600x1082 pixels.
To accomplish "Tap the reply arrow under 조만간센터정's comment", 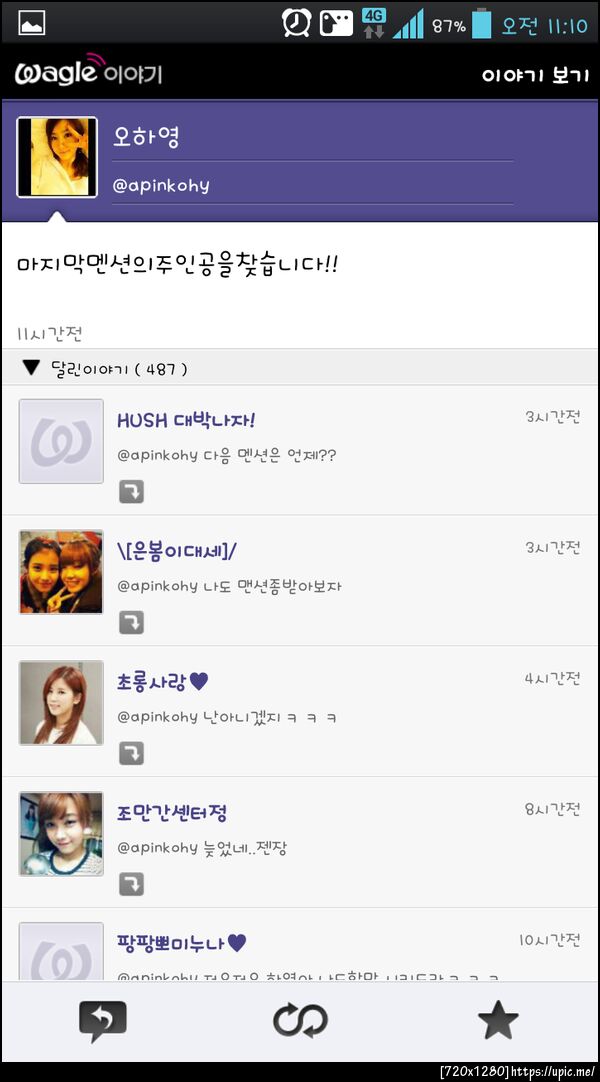I will tap(131, 884).
